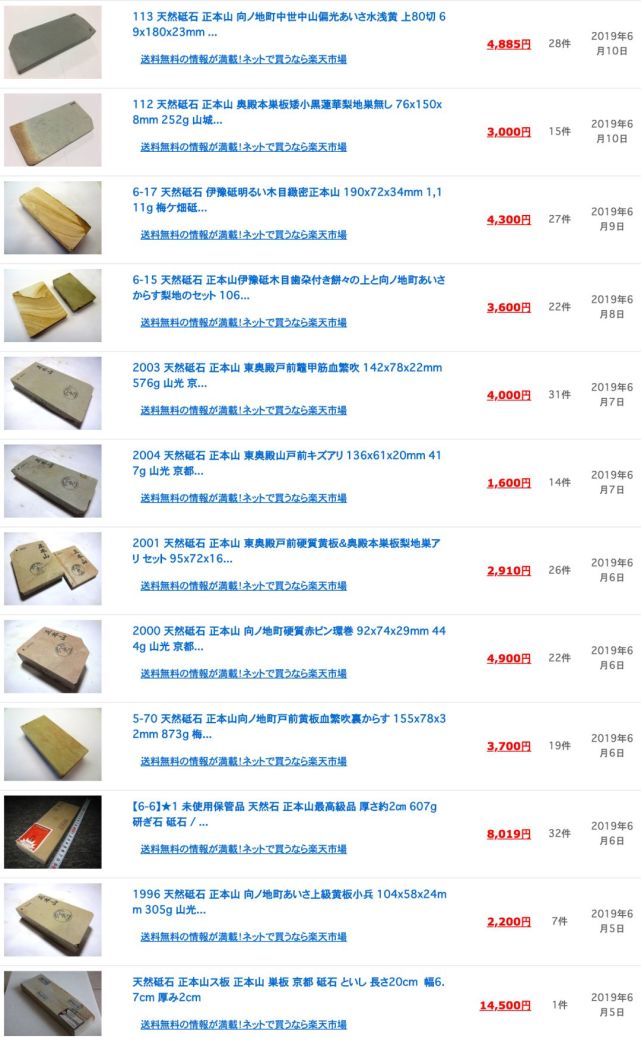The width and height of the screenshot is (641, 1045).
Task: Open listing 2003 東奥殿戸前亀甲筋血紫吹
Action: tap(287, 375)
